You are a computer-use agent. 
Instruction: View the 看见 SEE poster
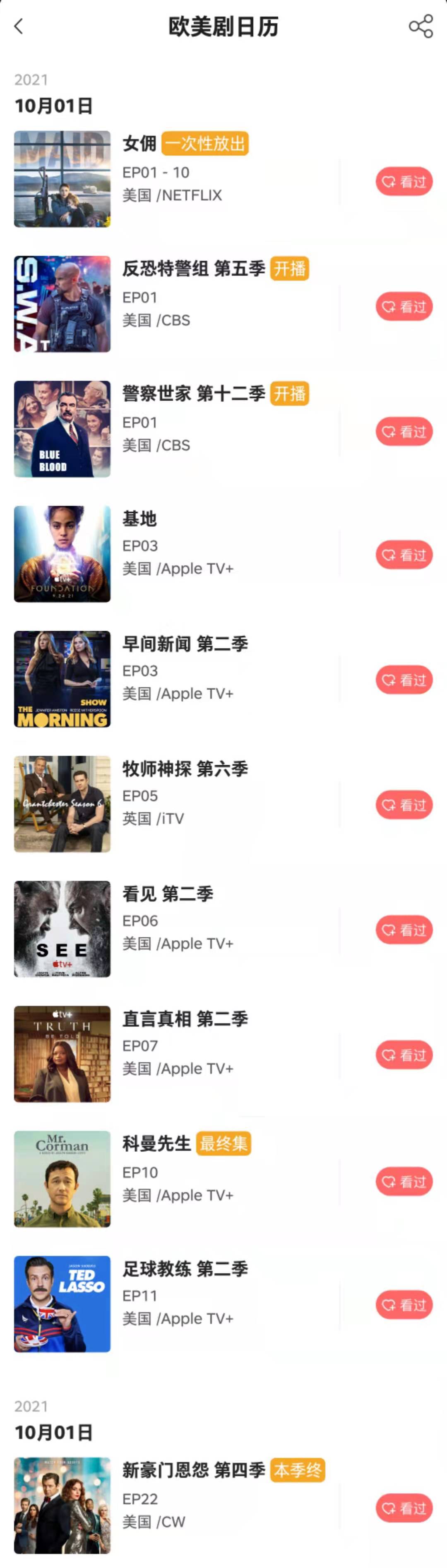coord(62,929)
